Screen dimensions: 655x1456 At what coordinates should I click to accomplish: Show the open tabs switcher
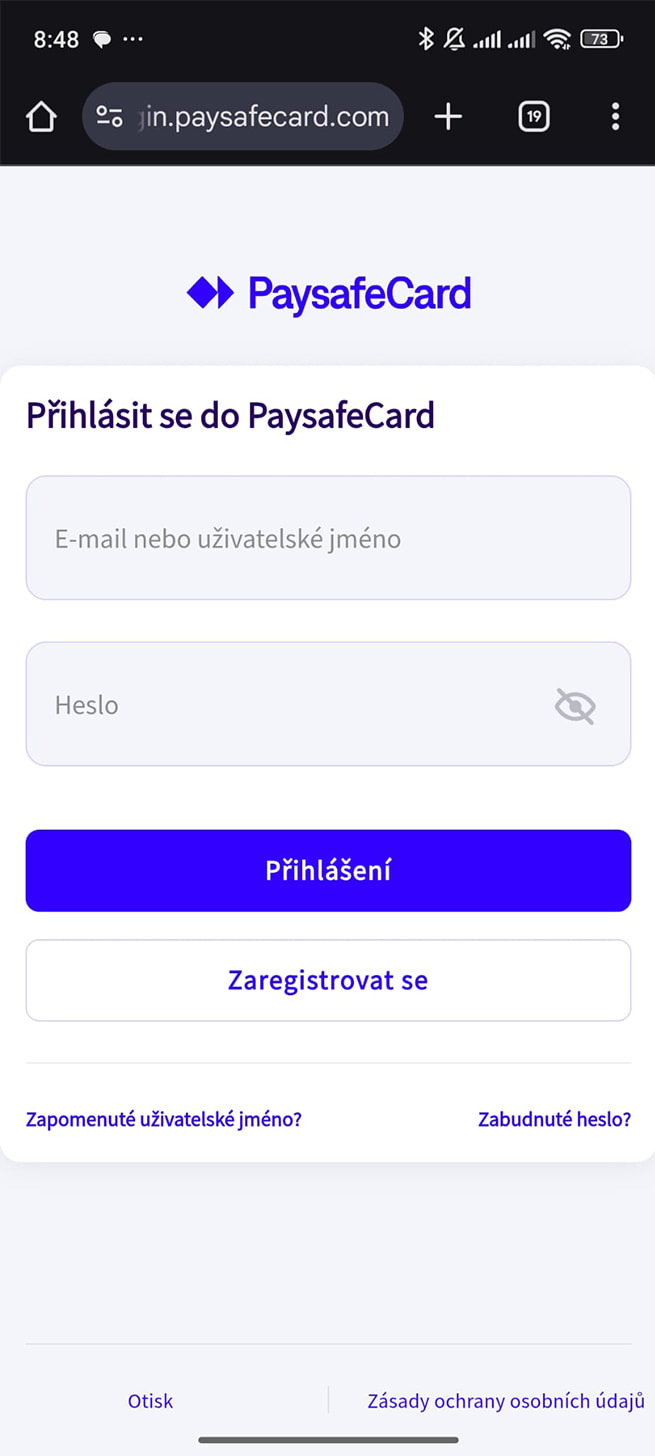[x=534, y=117]
